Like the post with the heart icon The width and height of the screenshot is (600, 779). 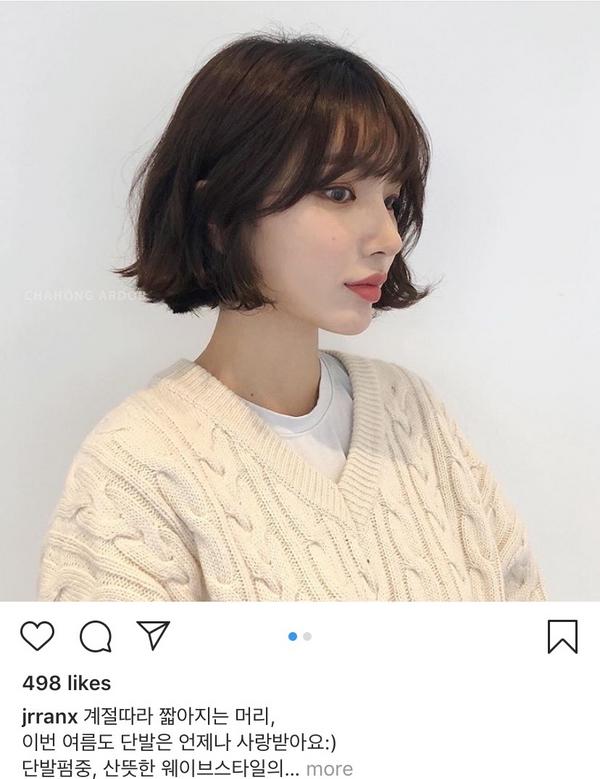point(37,636)
